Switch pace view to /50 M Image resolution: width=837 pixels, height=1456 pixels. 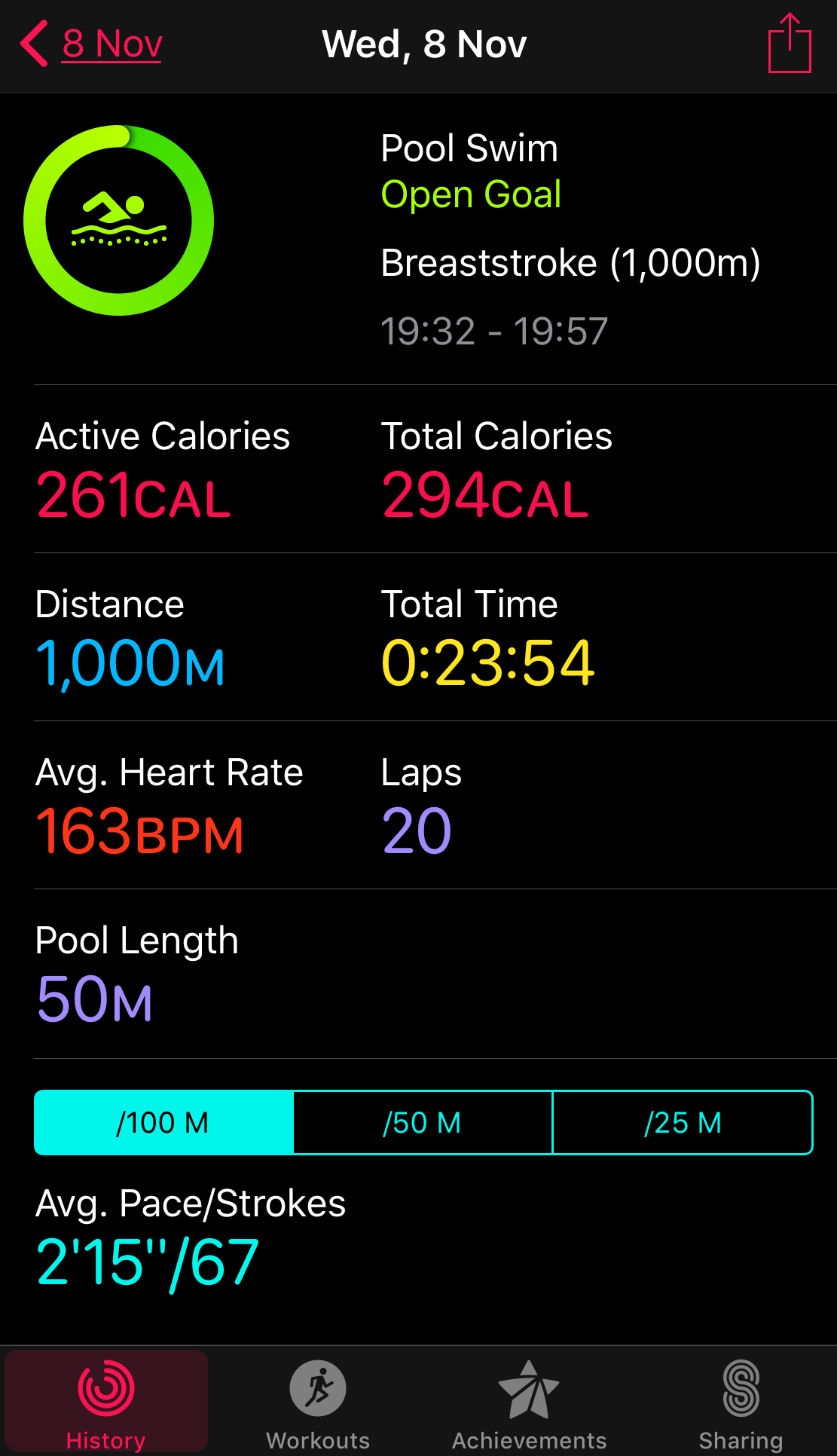(x=423, y=1122)
